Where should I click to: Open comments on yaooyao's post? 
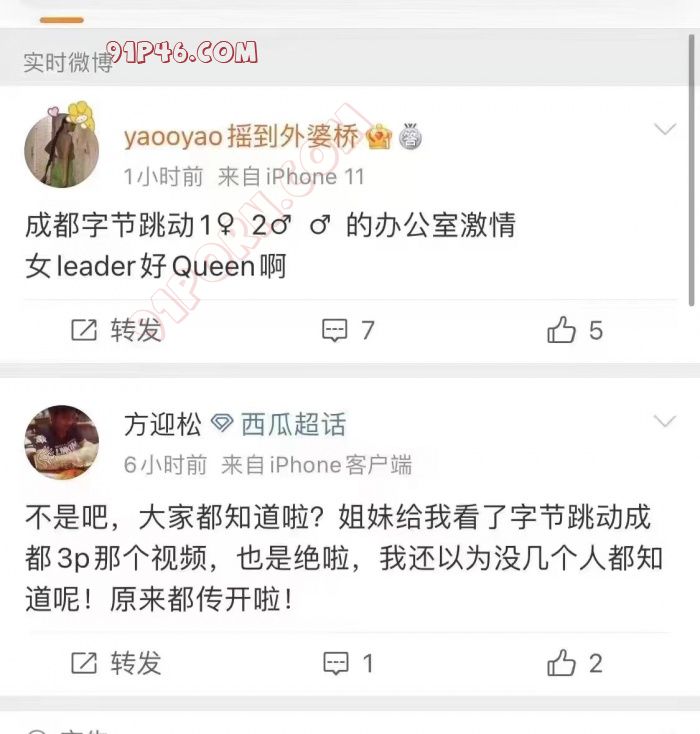click(x=347, y=330)
